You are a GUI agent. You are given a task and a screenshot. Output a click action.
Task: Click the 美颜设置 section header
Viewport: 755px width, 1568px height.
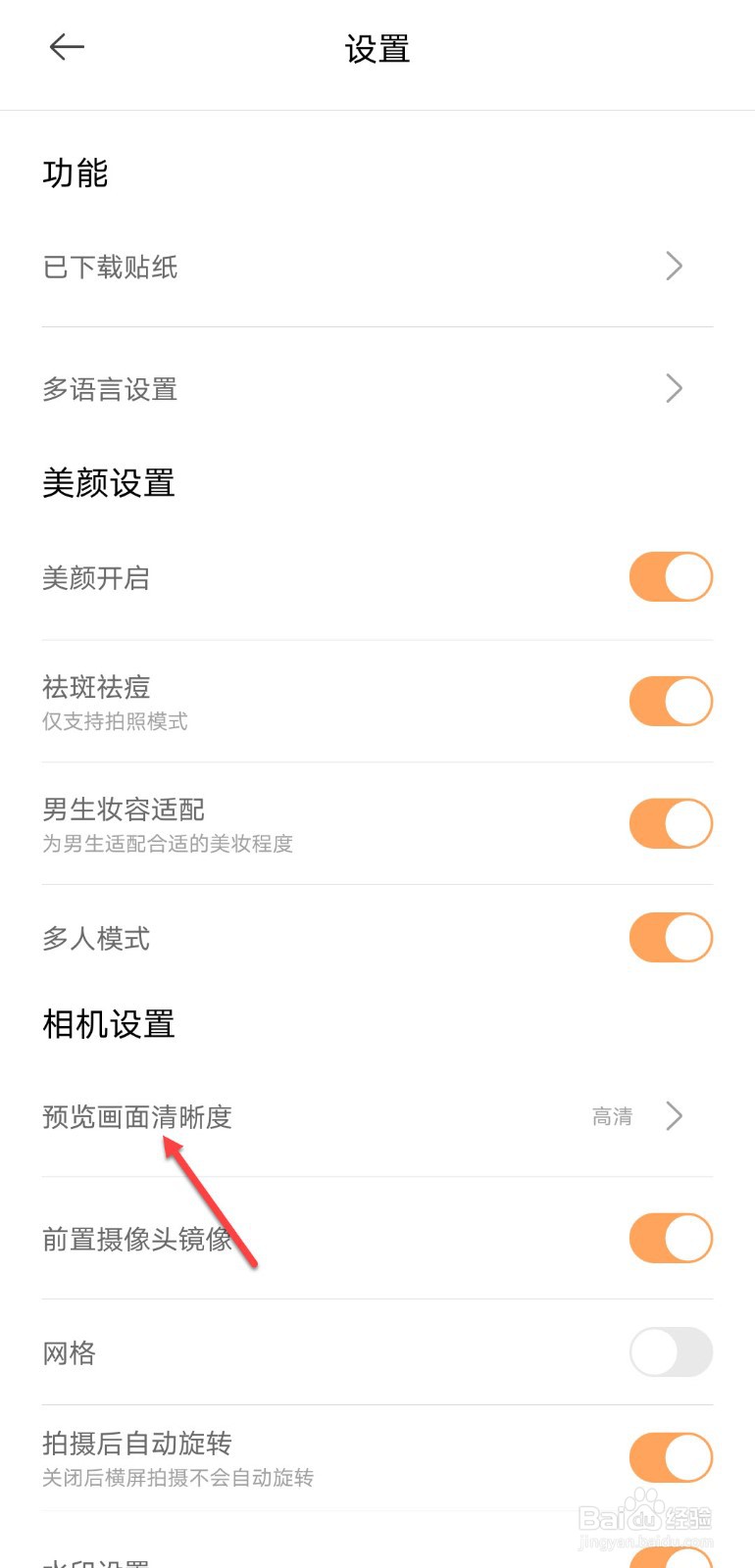click(108, 483)
